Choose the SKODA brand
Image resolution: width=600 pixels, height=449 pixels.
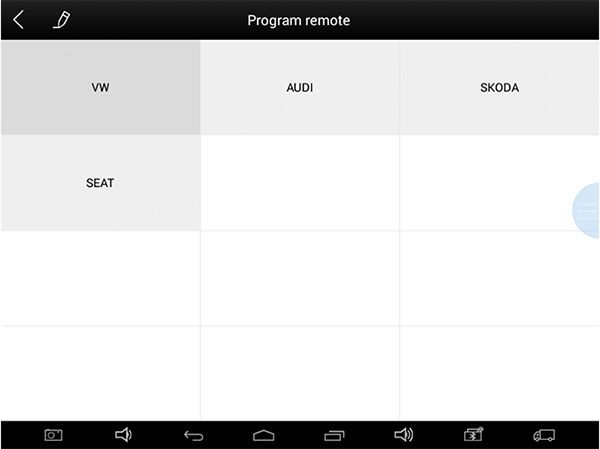click(499, 88)
